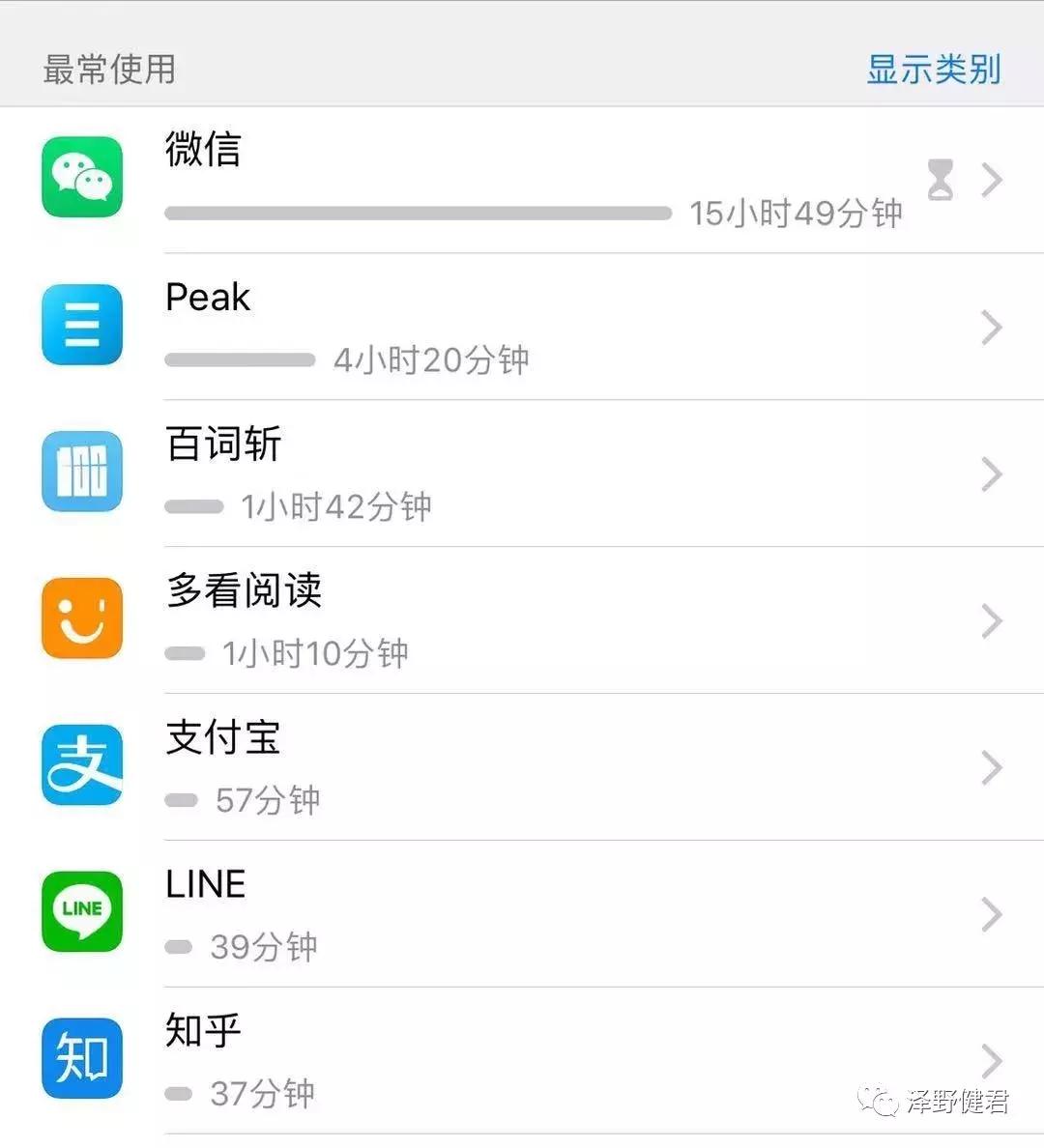Open the WeChat (微信) app icon
The height and width of the screenshot is (1148, 1044).
(x=82, y=179)
